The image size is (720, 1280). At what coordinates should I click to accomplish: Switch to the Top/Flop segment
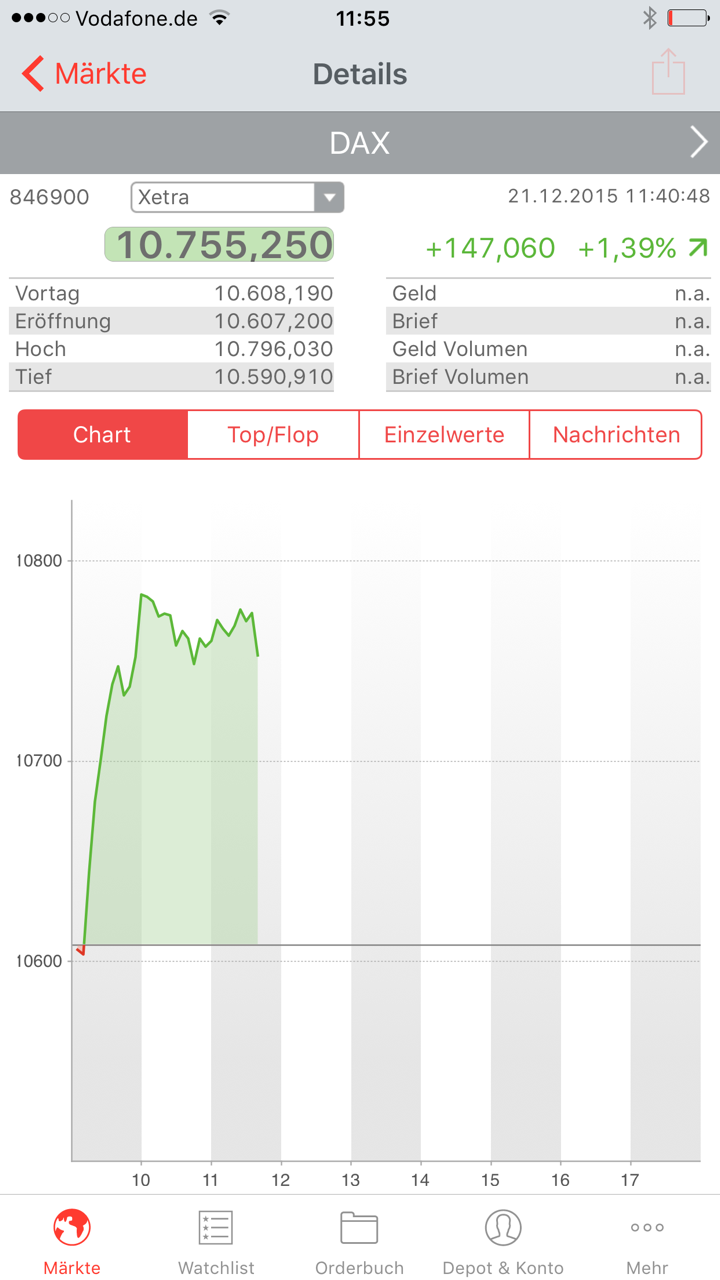coord(273,435)
